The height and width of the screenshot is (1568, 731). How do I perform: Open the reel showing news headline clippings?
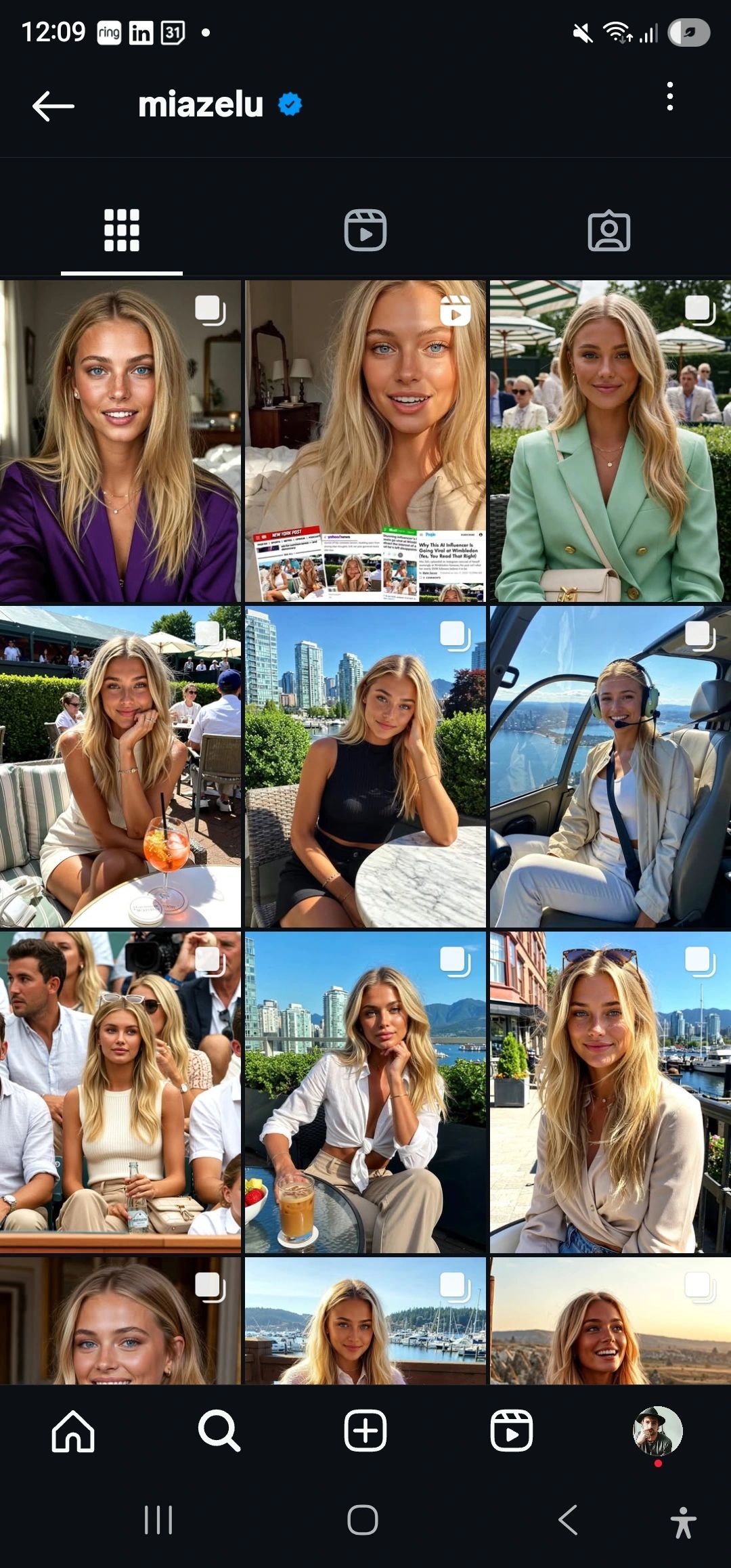click(365, 441)
